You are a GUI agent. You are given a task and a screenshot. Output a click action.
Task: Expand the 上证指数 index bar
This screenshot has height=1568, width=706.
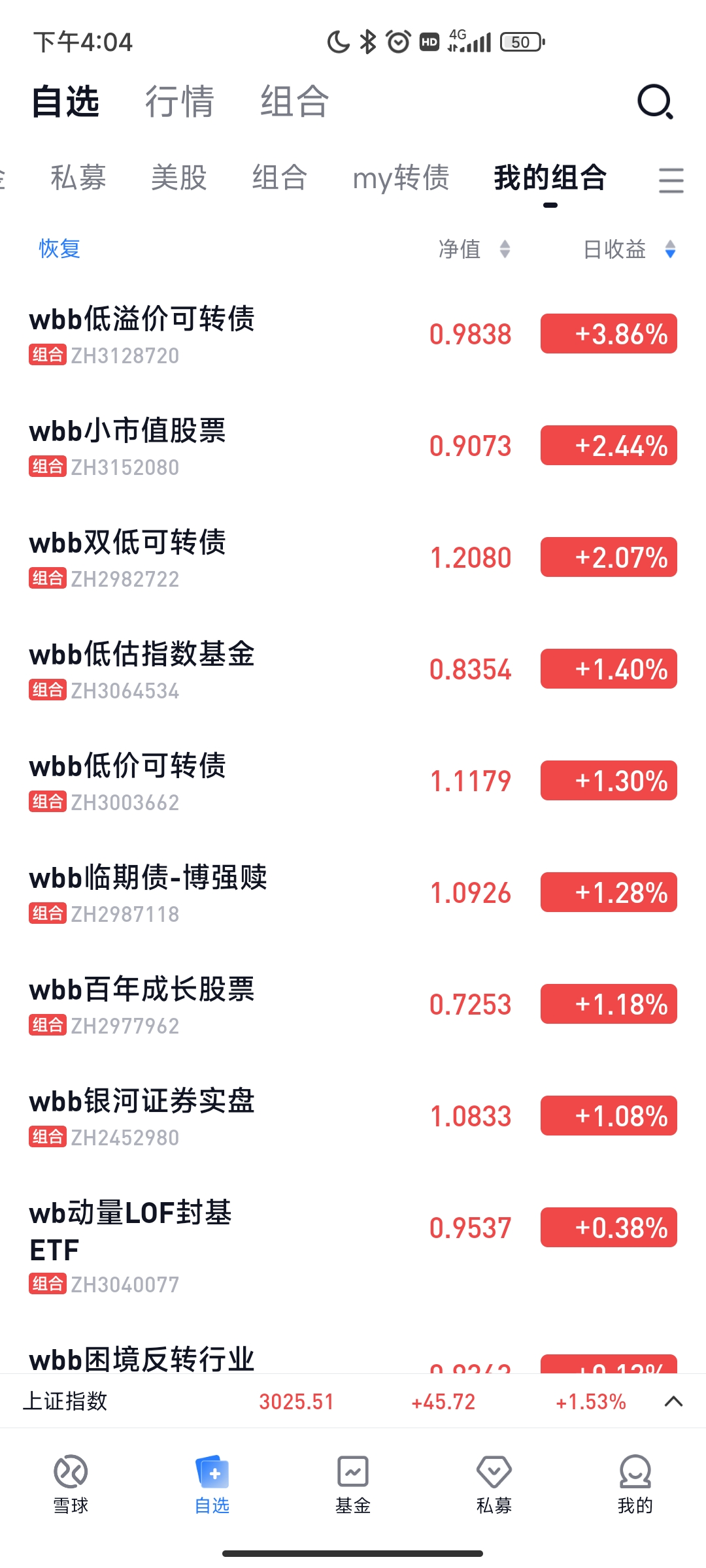[673, 1401]
